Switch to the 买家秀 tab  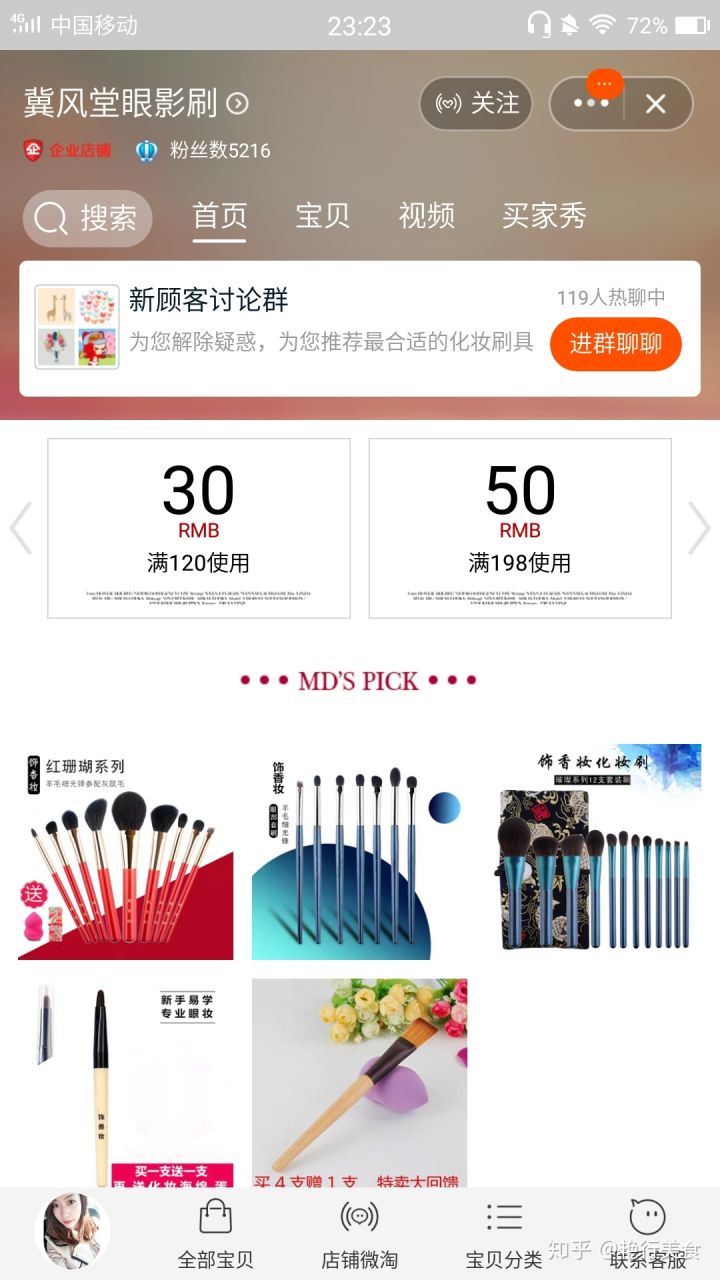[543, 218]
